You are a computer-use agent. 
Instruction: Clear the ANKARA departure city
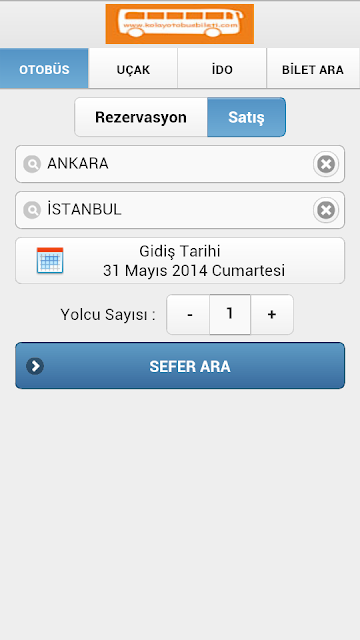pyautogui.click(x=326, y=164)
